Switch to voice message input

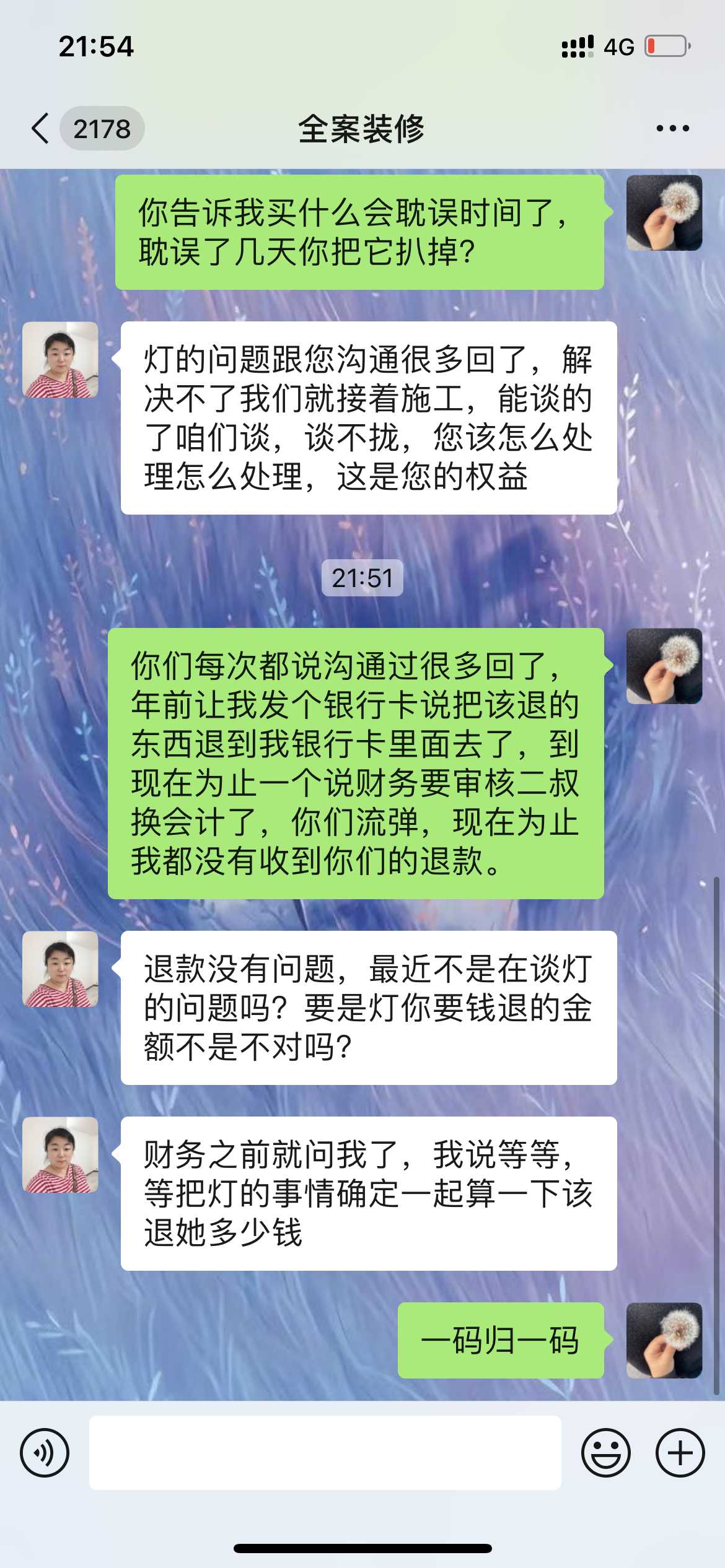45,1452
